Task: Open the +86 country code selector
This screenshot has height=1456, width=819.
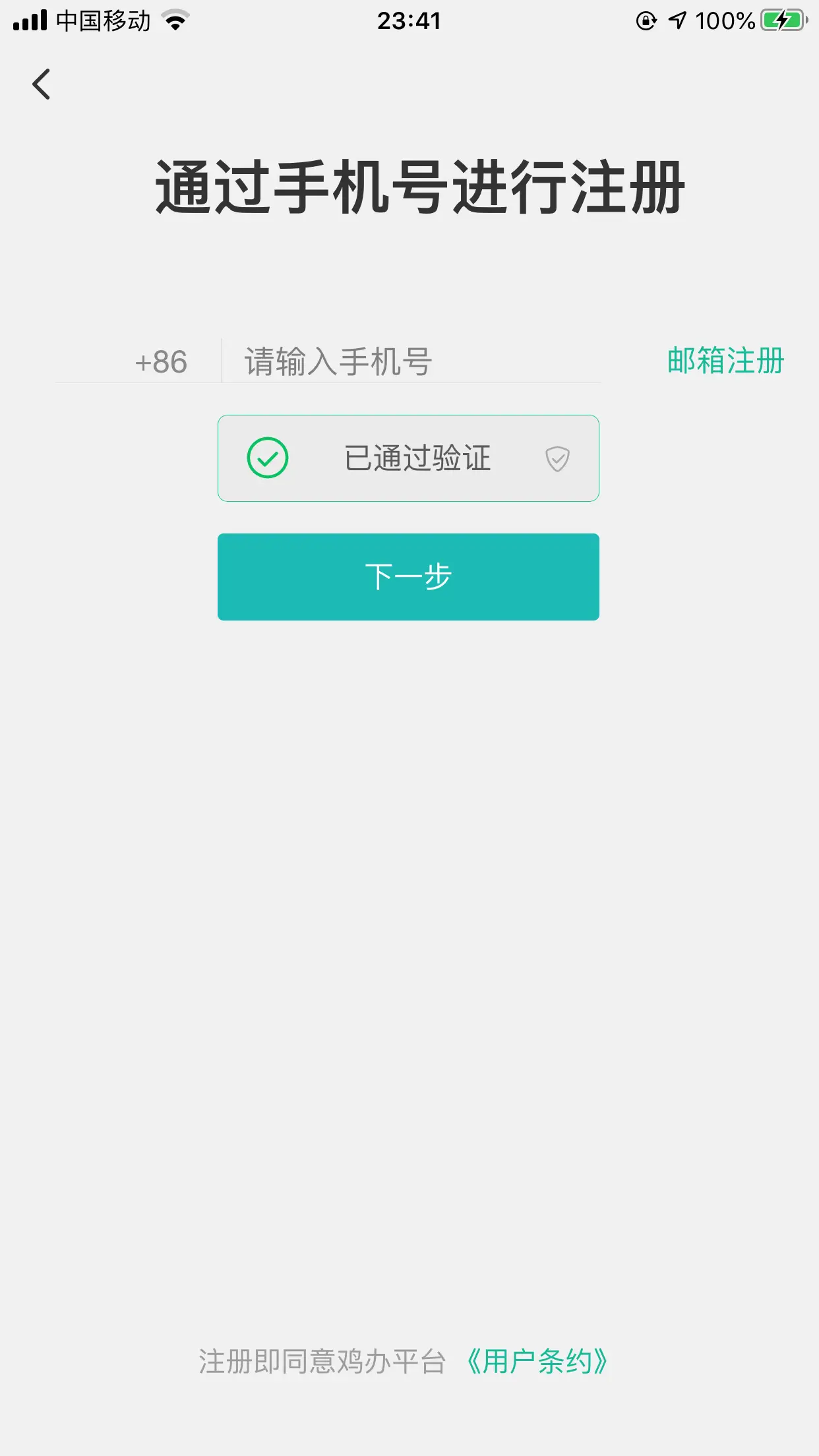Action: click(x=161, y=362)
